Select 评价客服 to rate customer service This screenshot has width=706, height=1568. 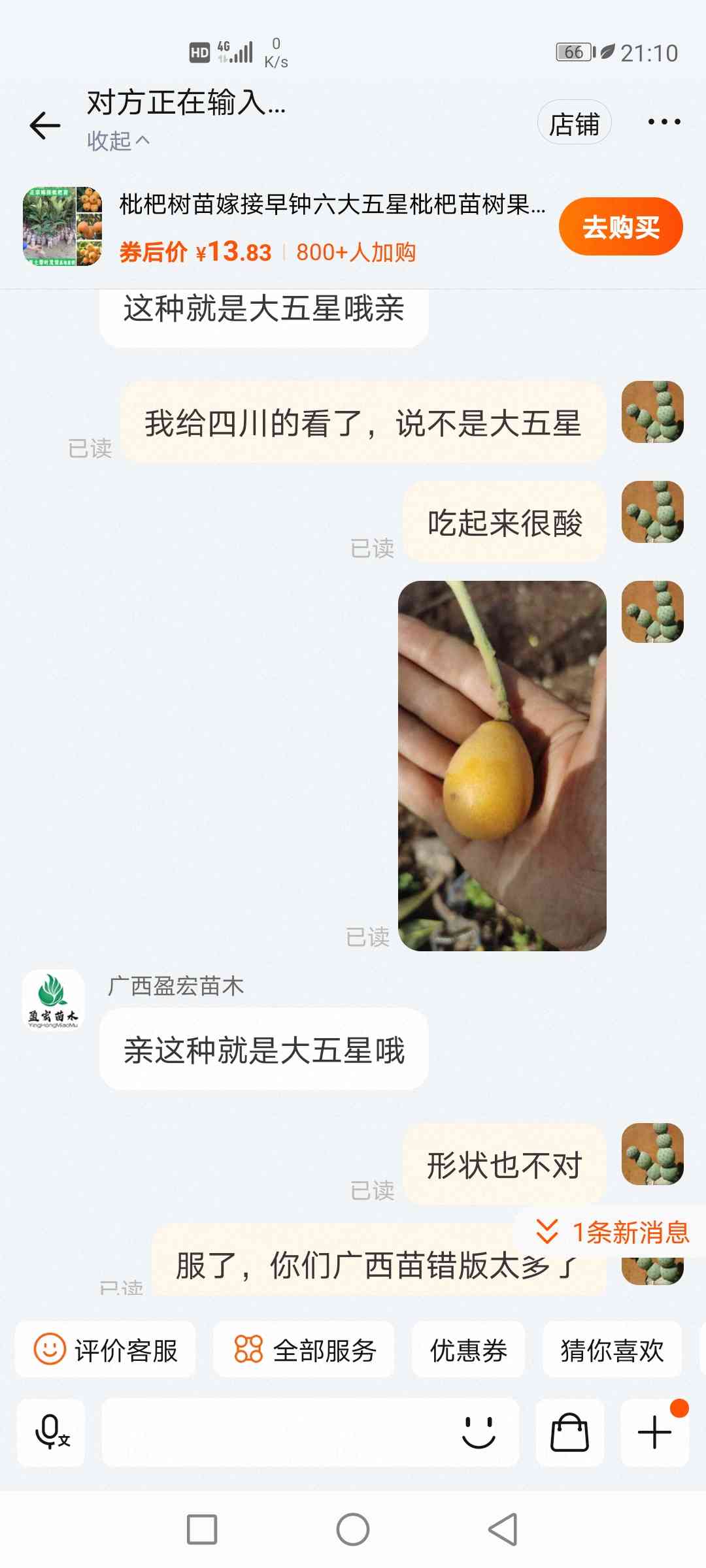coord(105,1350)
